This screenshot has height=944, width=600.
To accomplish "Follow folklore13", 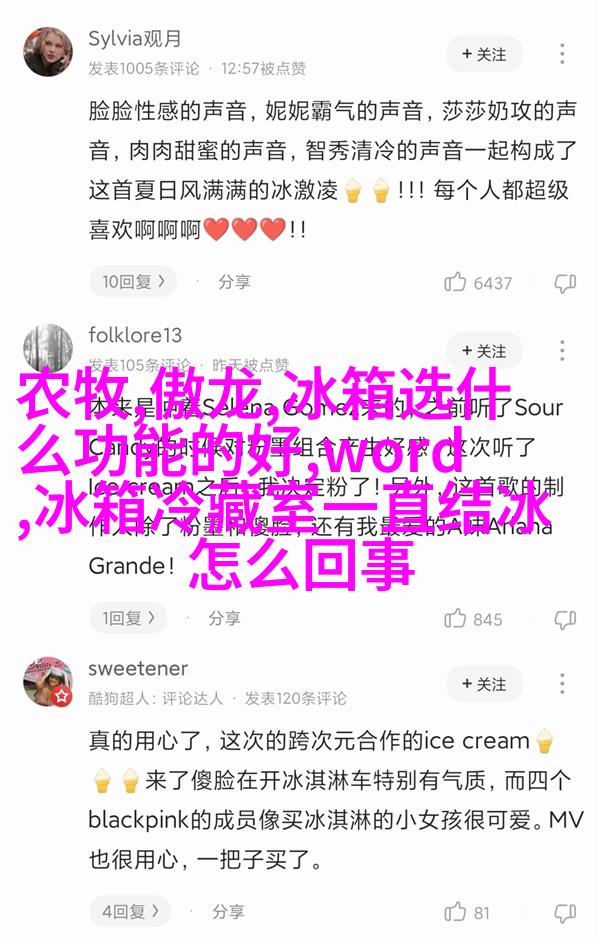I will (x=485, y=351).
